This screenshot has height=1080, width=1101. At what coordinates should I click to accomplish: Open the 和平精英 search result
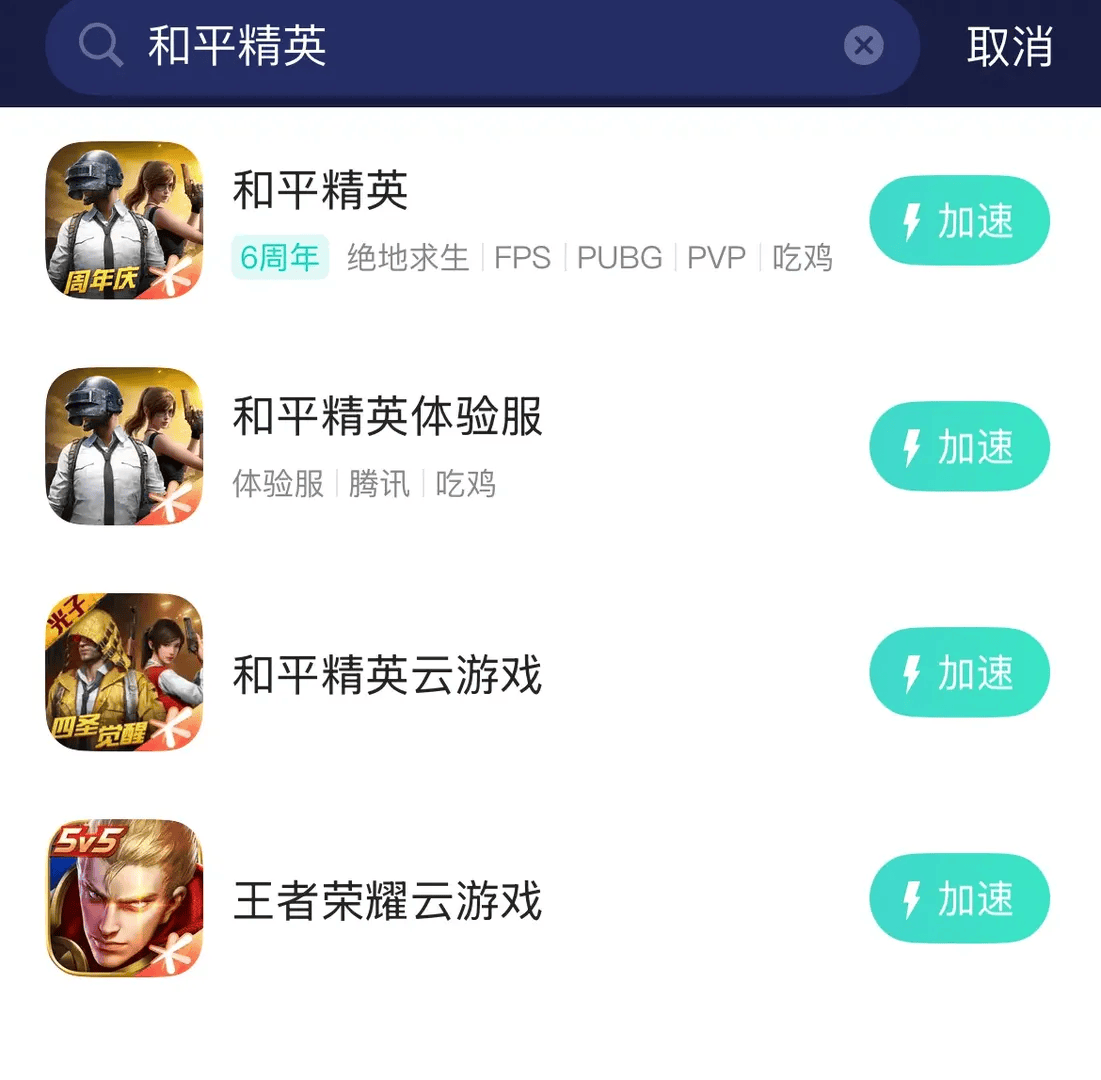coord(320,190)
